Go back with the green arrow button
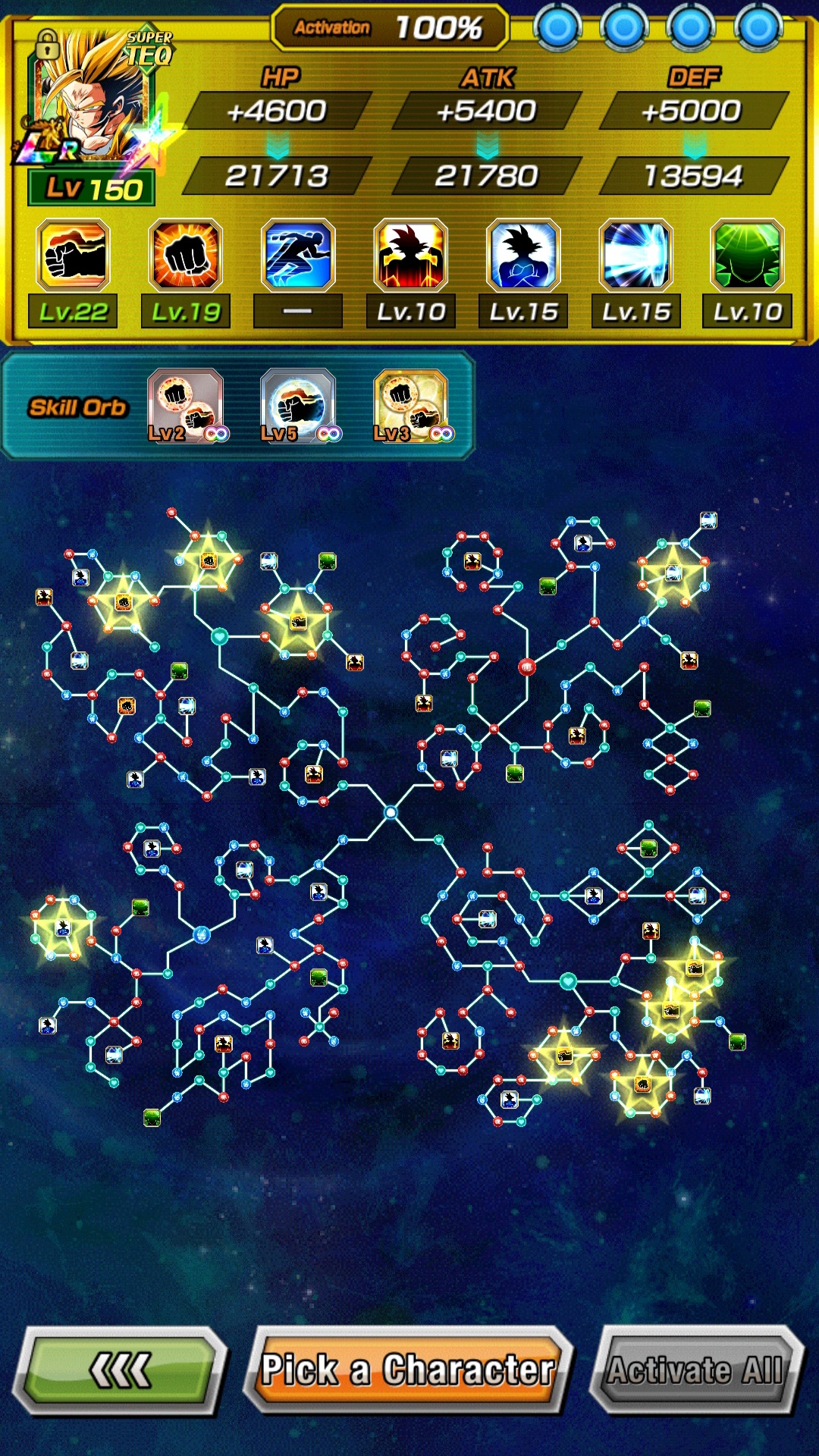The image size is (819, 1456). [120, 1370]
